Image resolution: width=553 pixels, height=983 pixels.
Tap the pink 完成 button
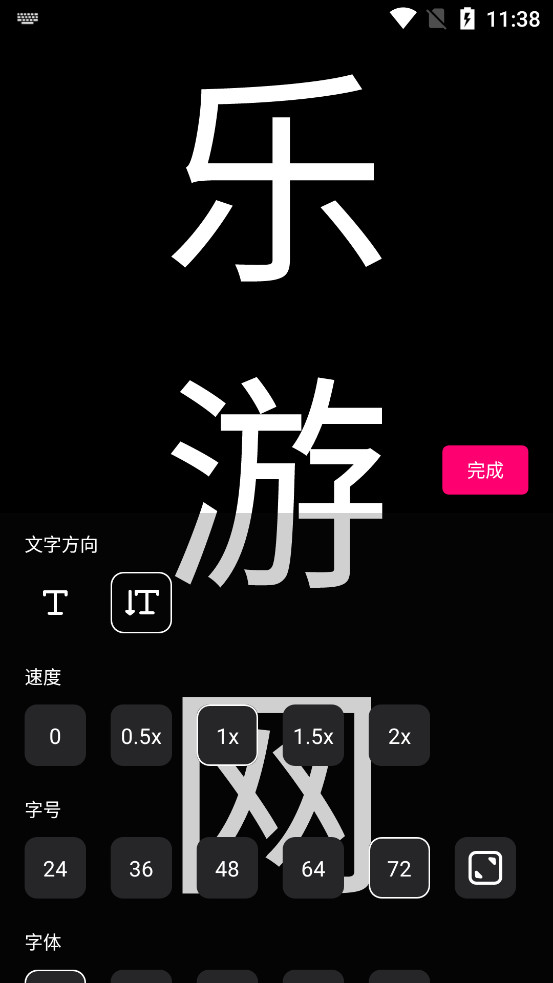[x=485, y=470]
